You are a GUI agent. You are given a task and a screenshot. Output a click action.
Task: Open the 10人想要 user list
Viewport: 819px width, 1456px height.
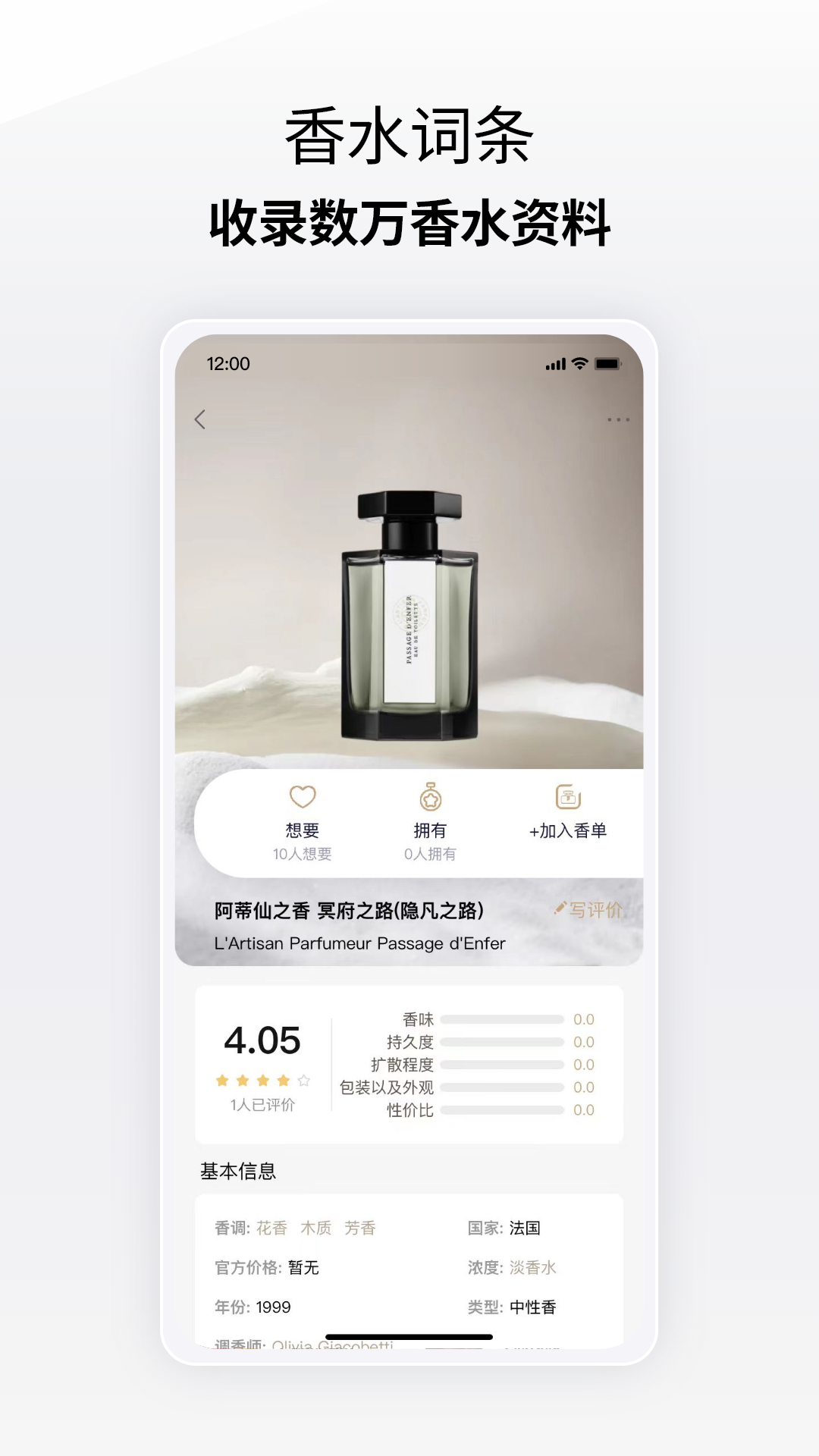(303, 855)
